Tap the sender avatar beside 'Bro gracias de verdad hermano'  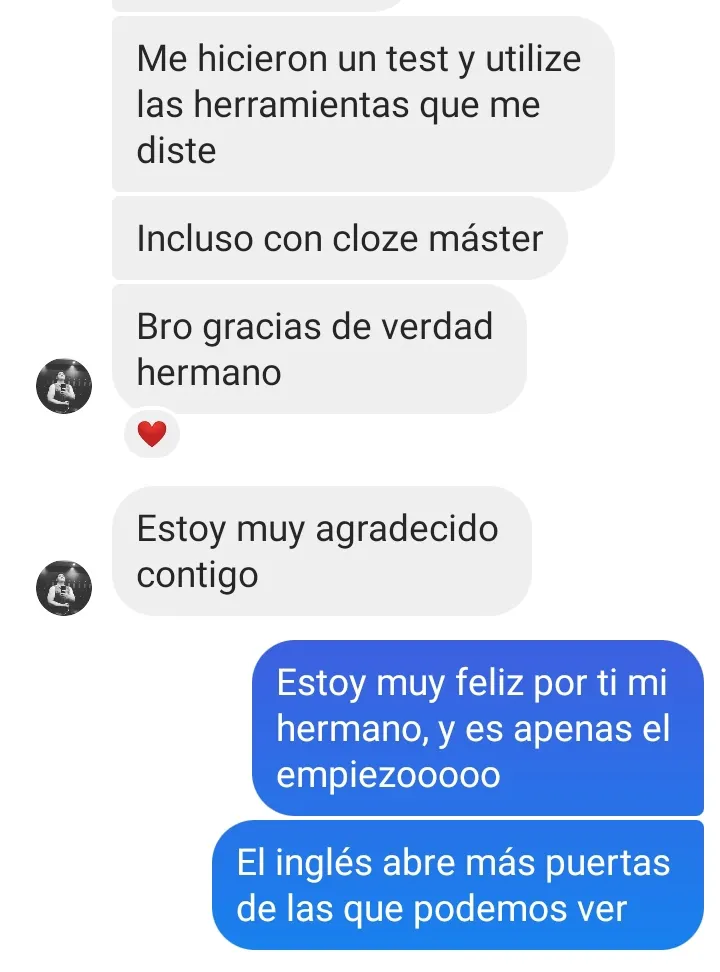pyautogui.click(x=64, y=385)
